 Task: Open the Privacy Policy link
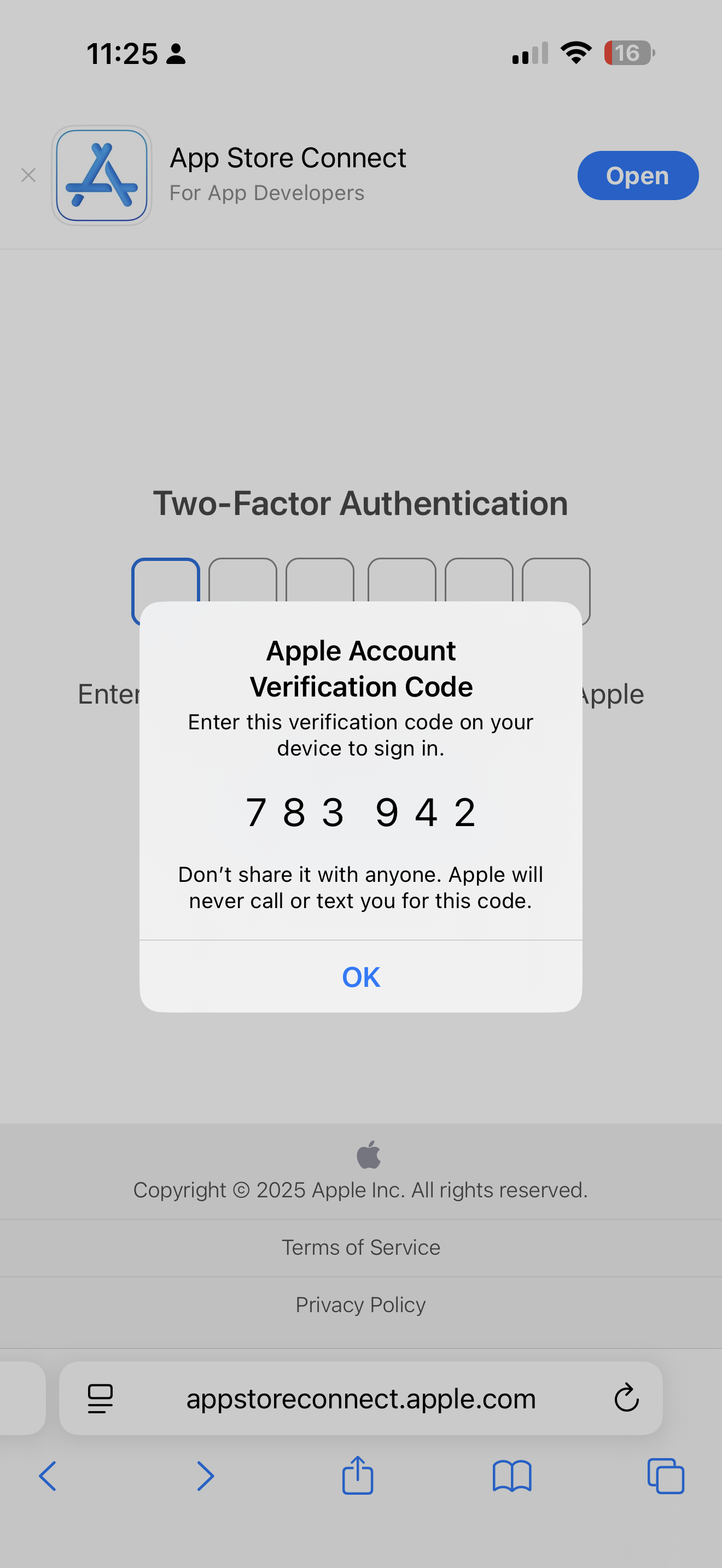pos(360,1304)
